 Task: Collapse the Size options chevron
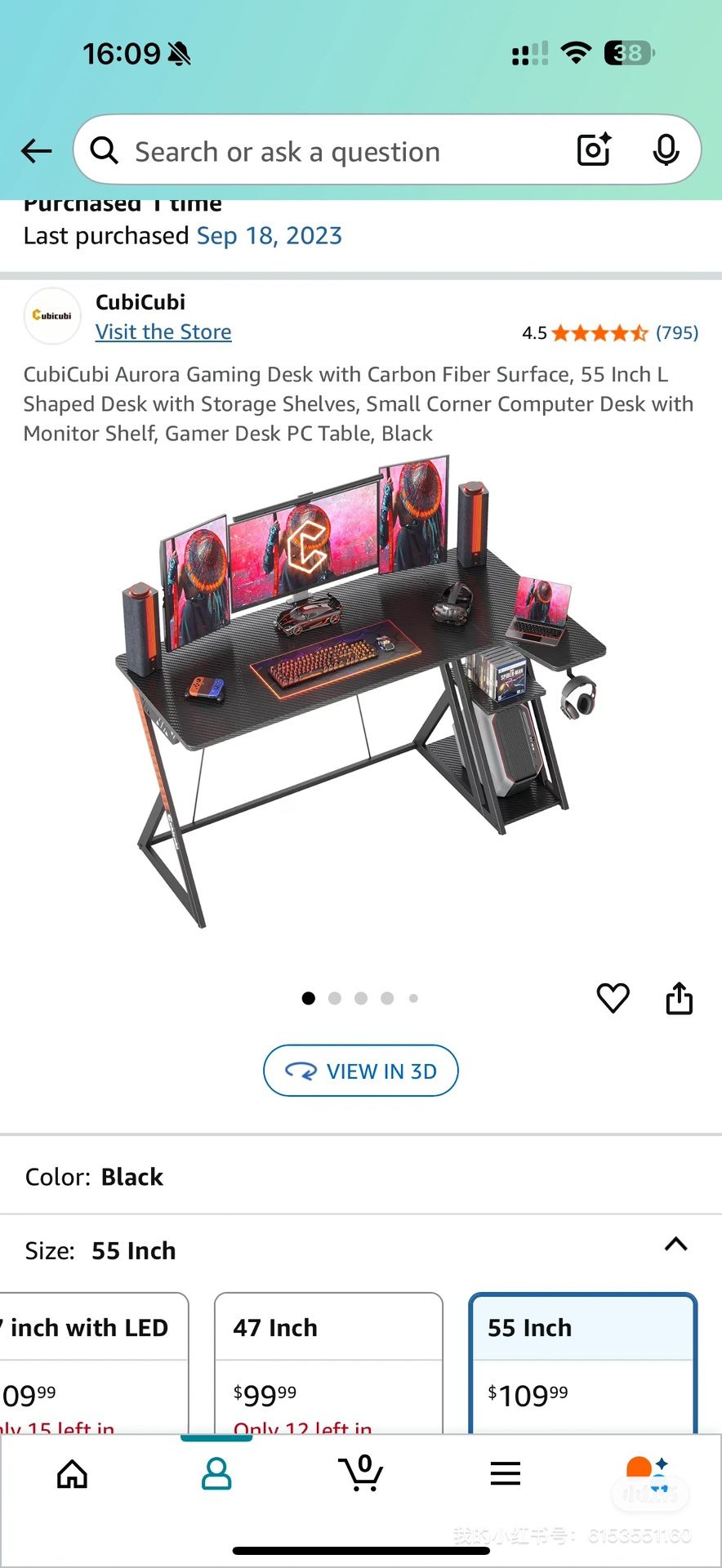coord(675,1245)
